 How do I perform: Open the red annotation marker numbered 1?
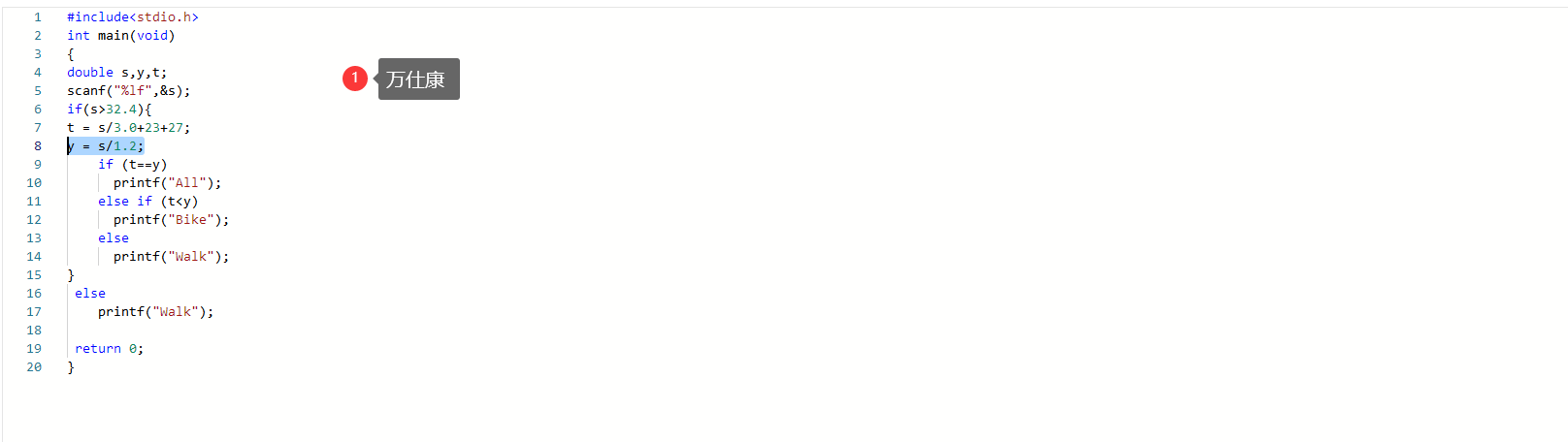point(355,79)
